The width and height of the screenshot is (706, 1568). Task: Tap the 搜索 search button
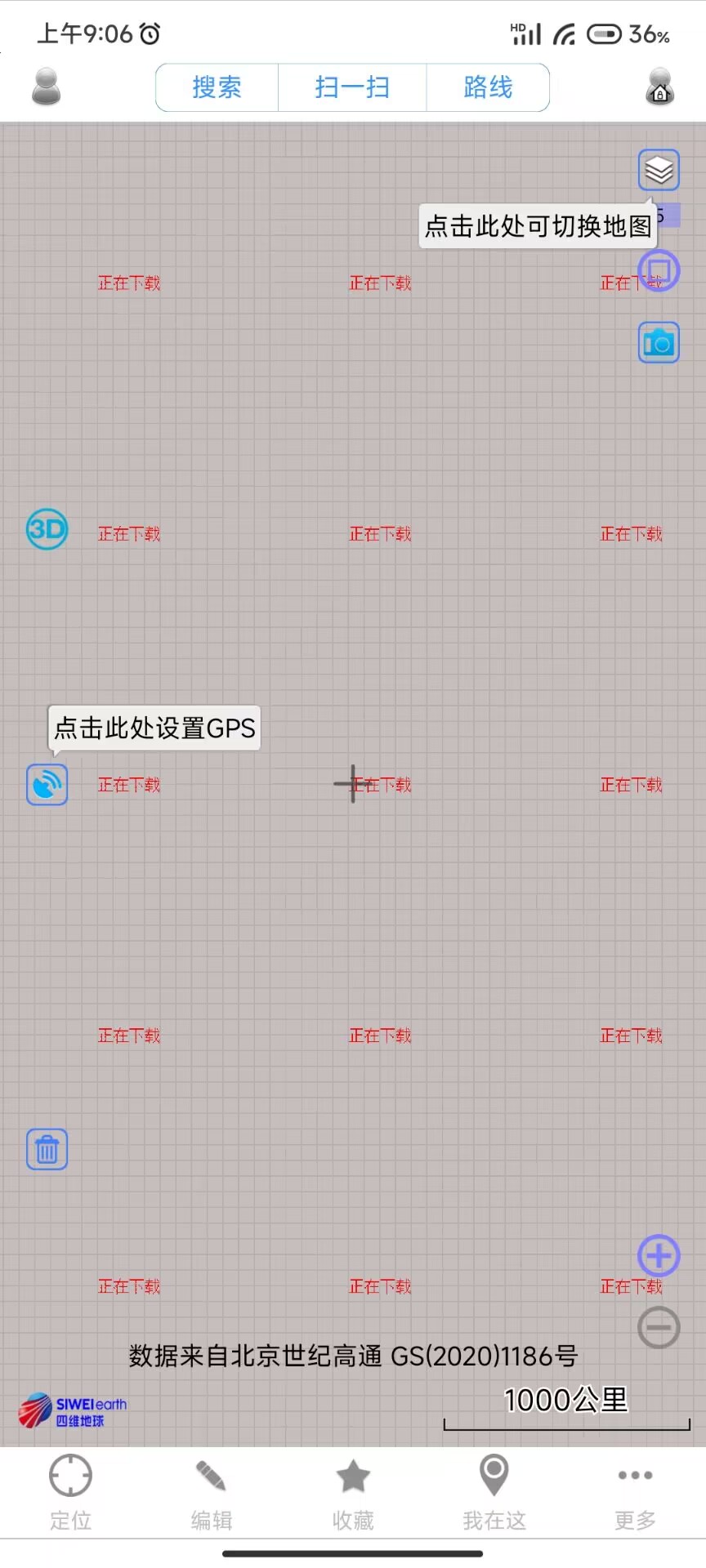[x=217, y=87]
